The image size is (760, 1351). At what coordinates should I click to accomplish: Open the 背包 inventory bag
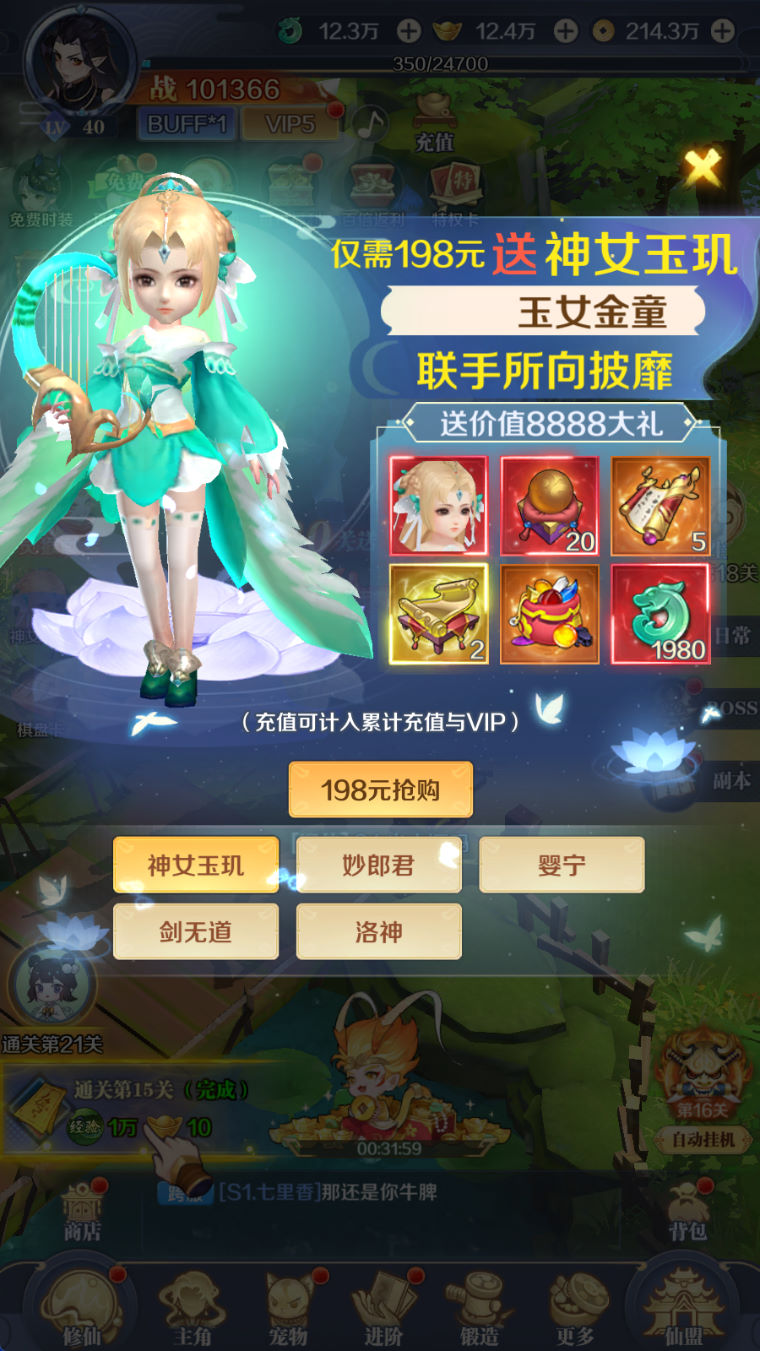[688, 1208]
